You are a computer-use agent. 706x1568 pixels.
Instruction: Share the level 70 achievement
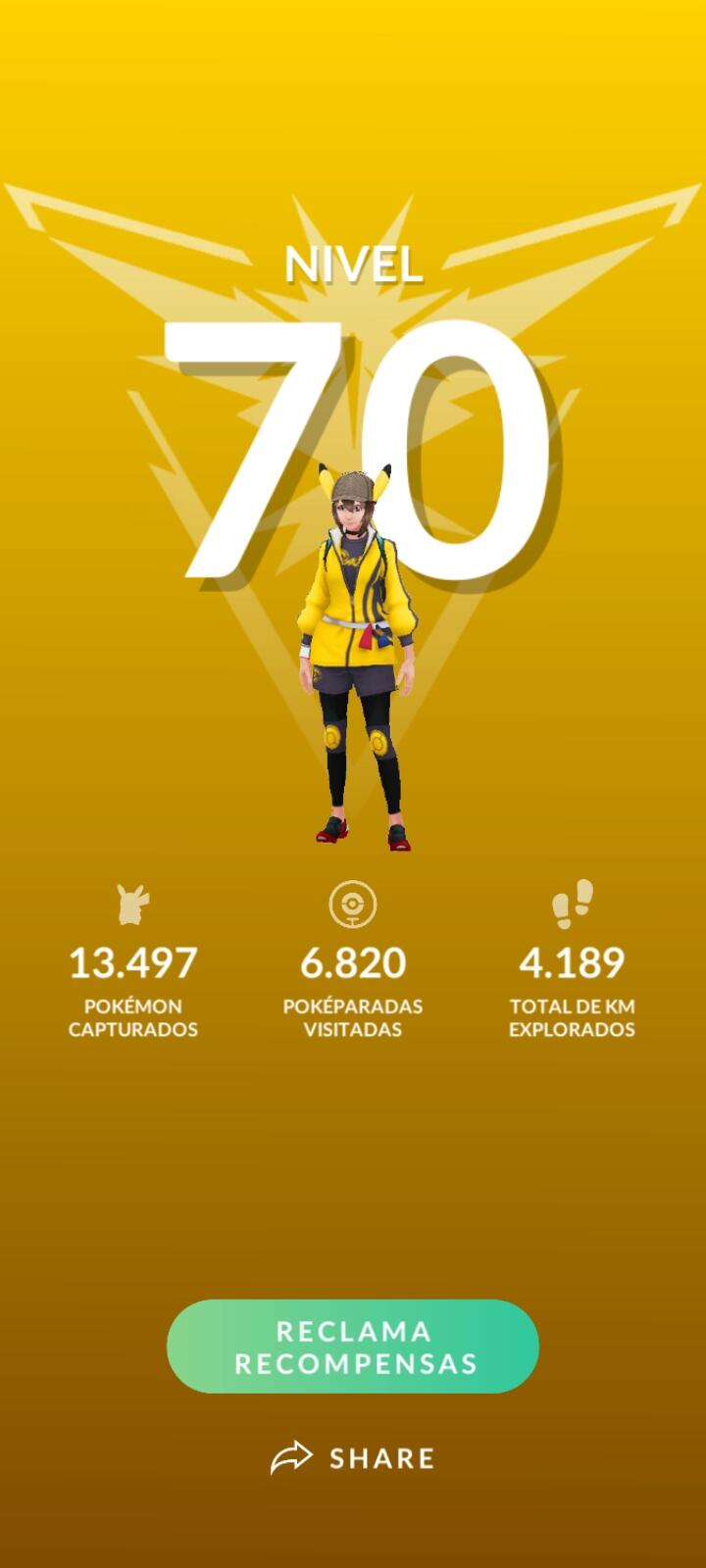click(353, 1458)
